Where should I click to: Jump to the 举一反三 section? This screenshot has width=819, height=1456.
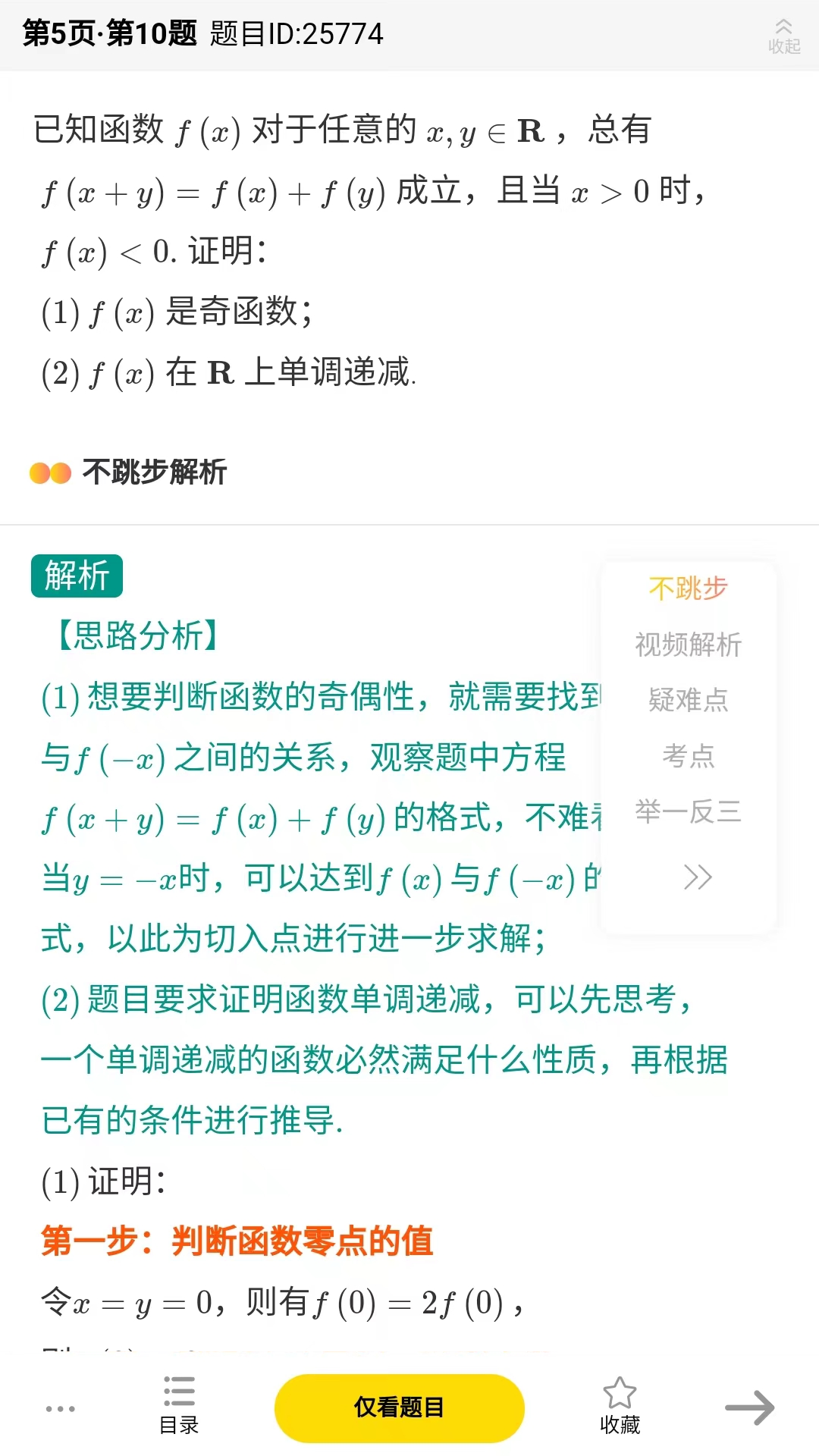click(688, 812)
